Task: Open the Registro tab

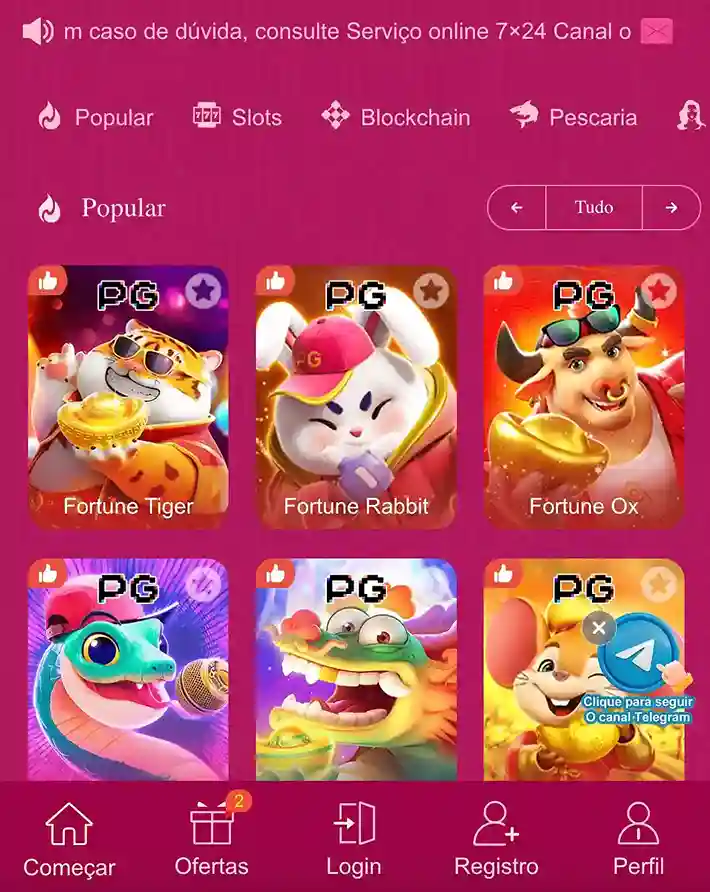Action: pyautogui.click(x=496, y=840)
